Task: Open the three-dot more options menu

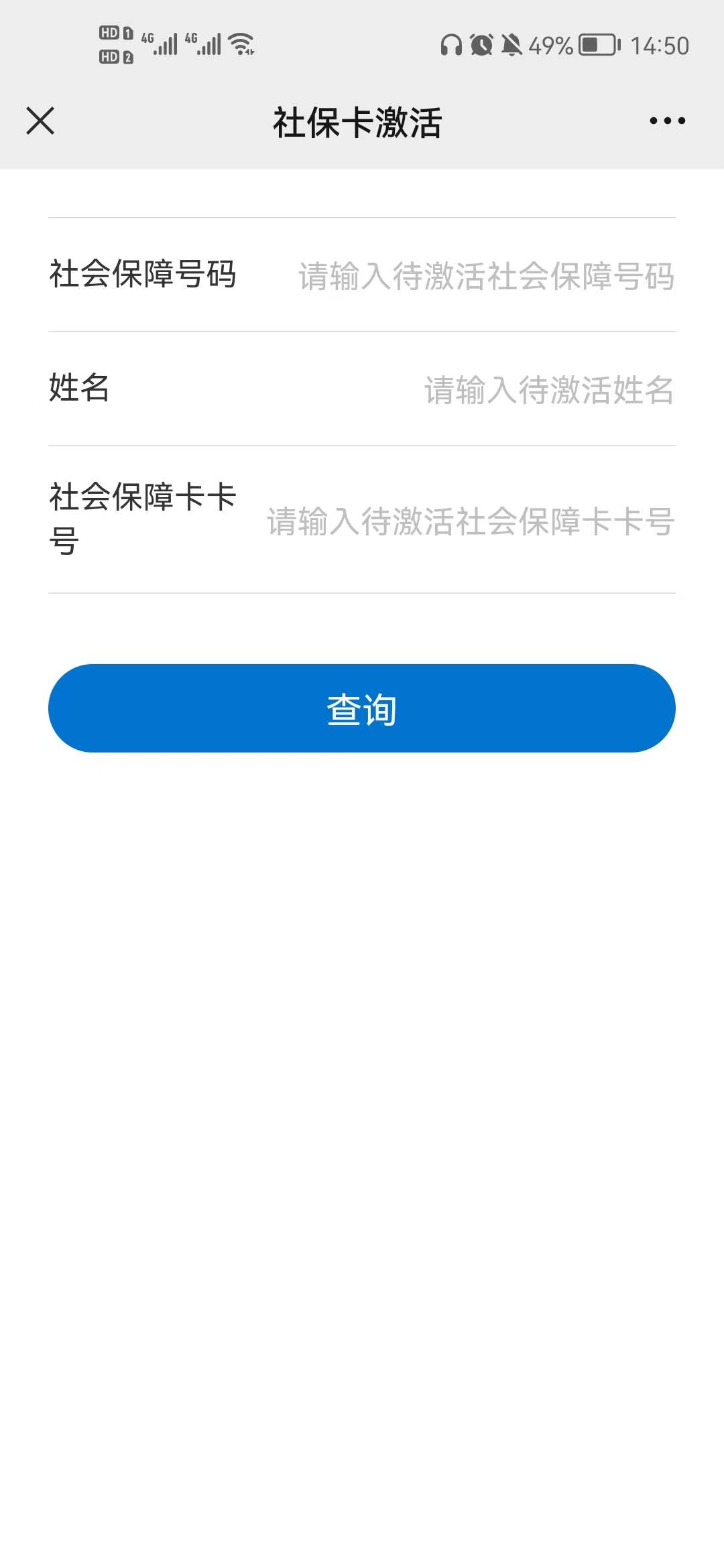Action: point(667,121)
